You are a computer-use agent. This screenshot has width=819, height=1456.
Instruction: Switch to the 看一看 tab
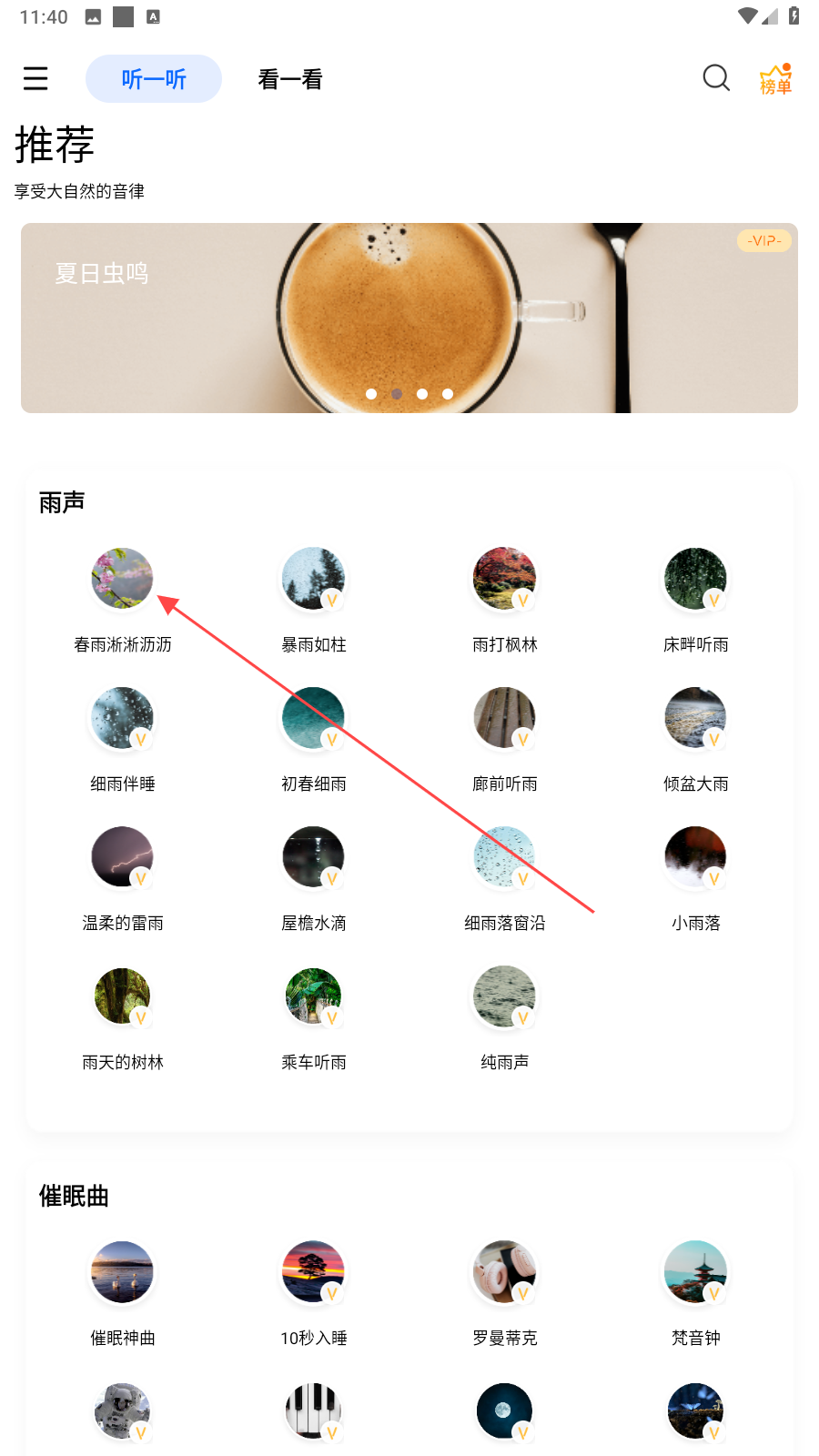(x=289, y=79)
